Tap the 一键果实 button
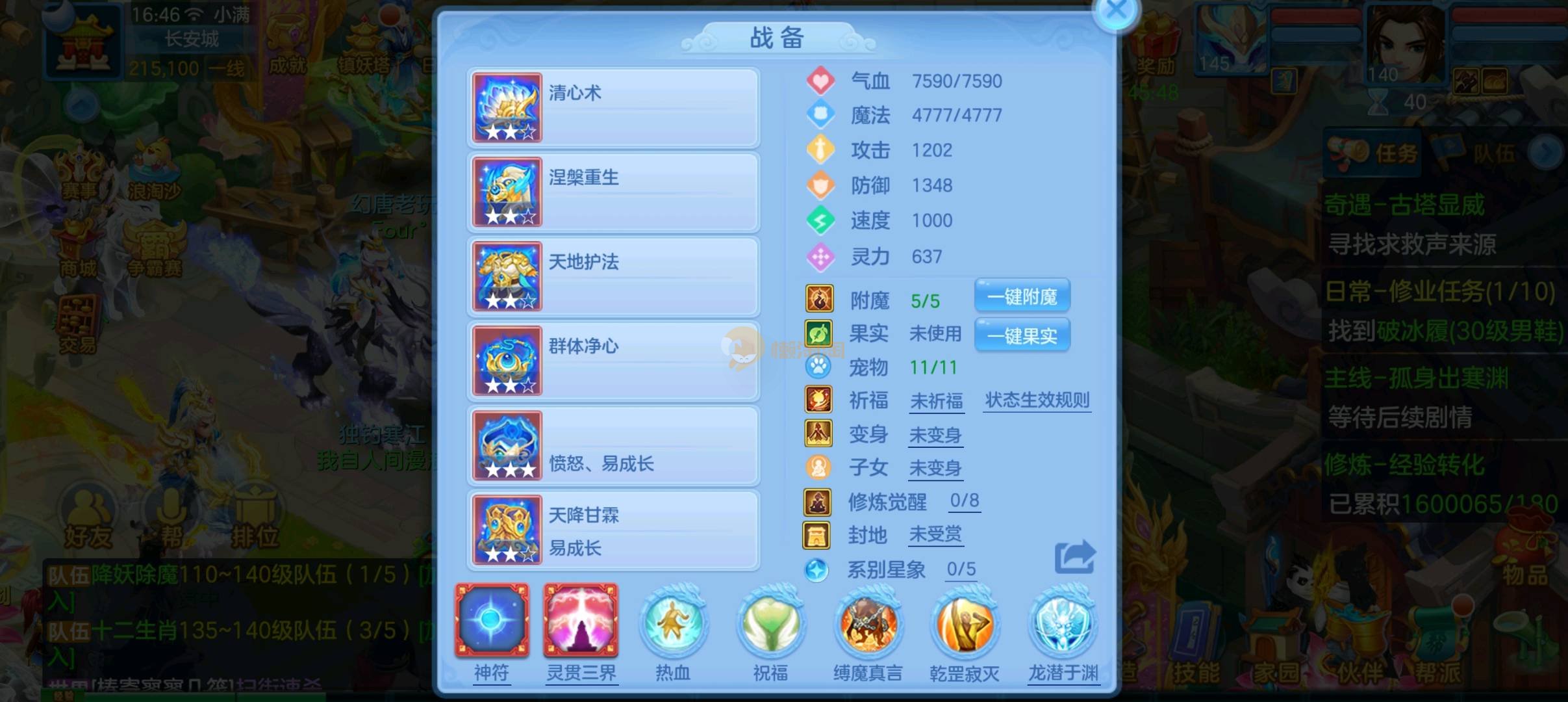Viewport: 1568px width, 702px height. tap(1022, 335)
